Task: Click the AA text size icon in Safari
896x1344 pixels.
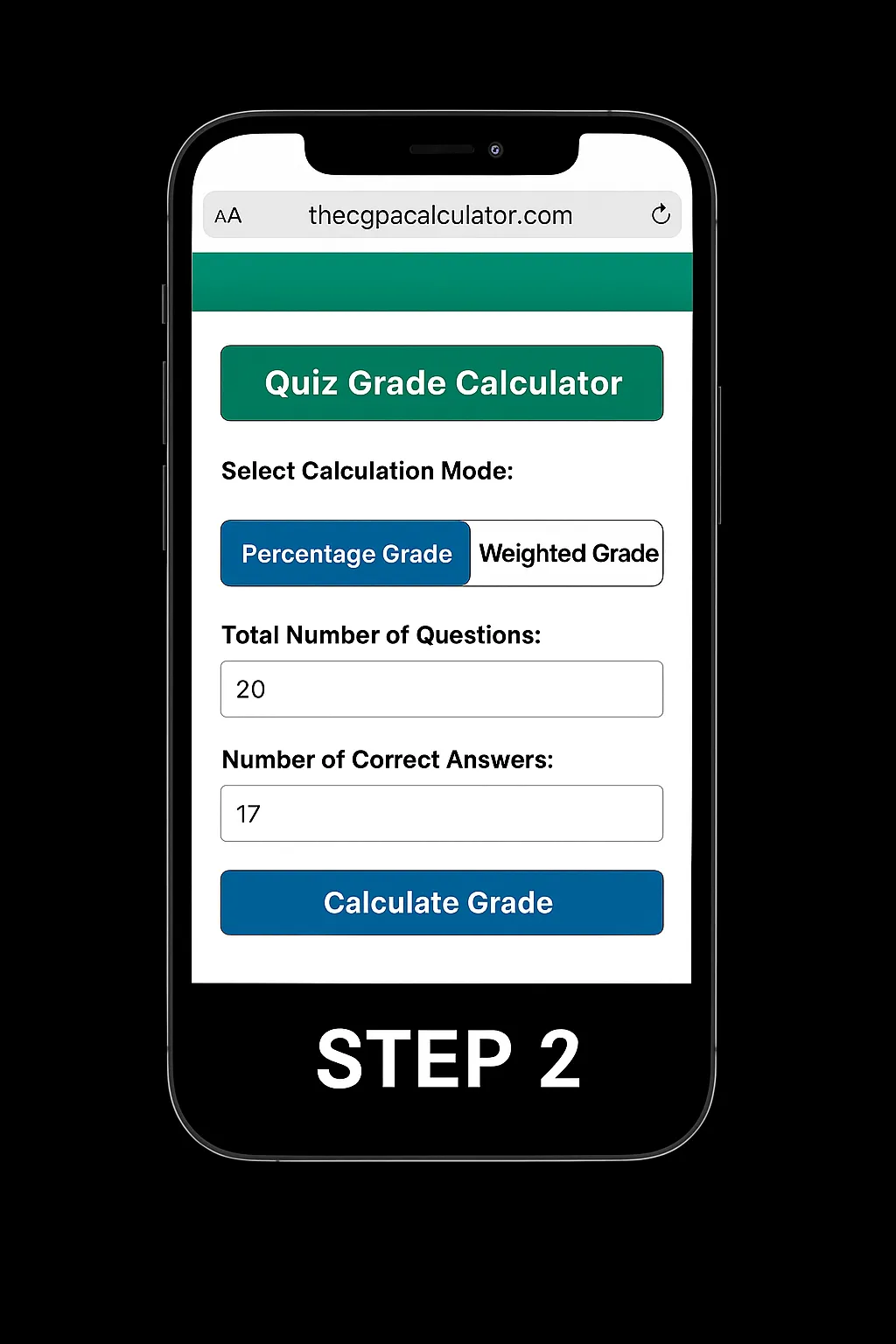Action: [227, 215]
